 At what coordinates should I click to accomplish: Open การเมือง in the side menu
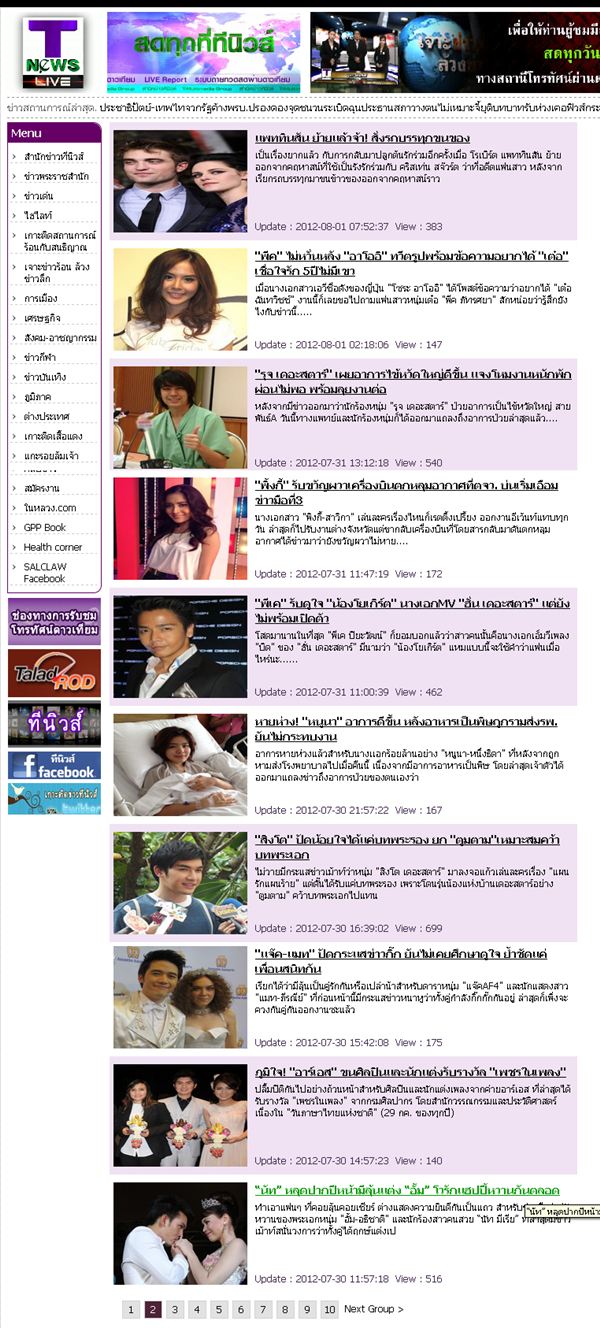click(x=40, y=298)
